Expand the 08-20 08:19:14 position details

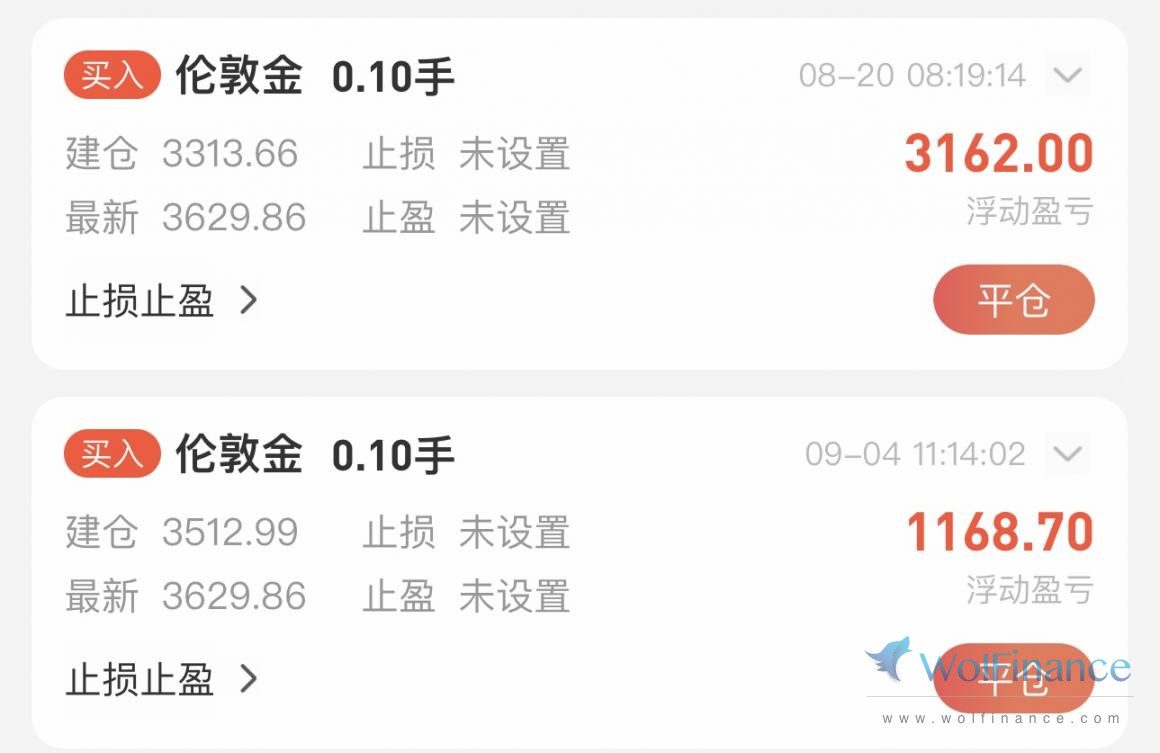(1068, 75)
